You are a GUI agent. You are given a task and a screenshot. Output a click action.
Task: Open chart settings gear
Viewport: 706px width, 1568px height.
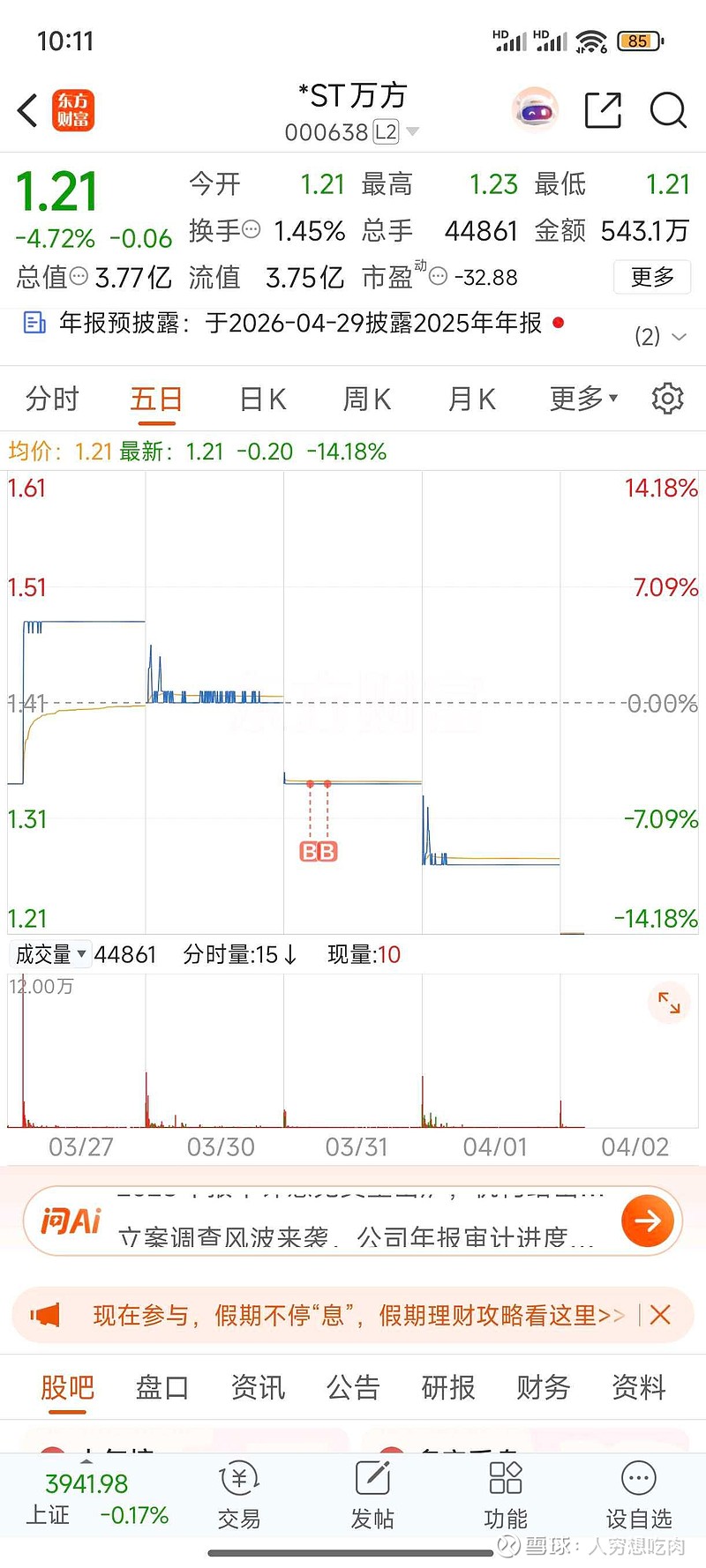click(x=667, y=399)
